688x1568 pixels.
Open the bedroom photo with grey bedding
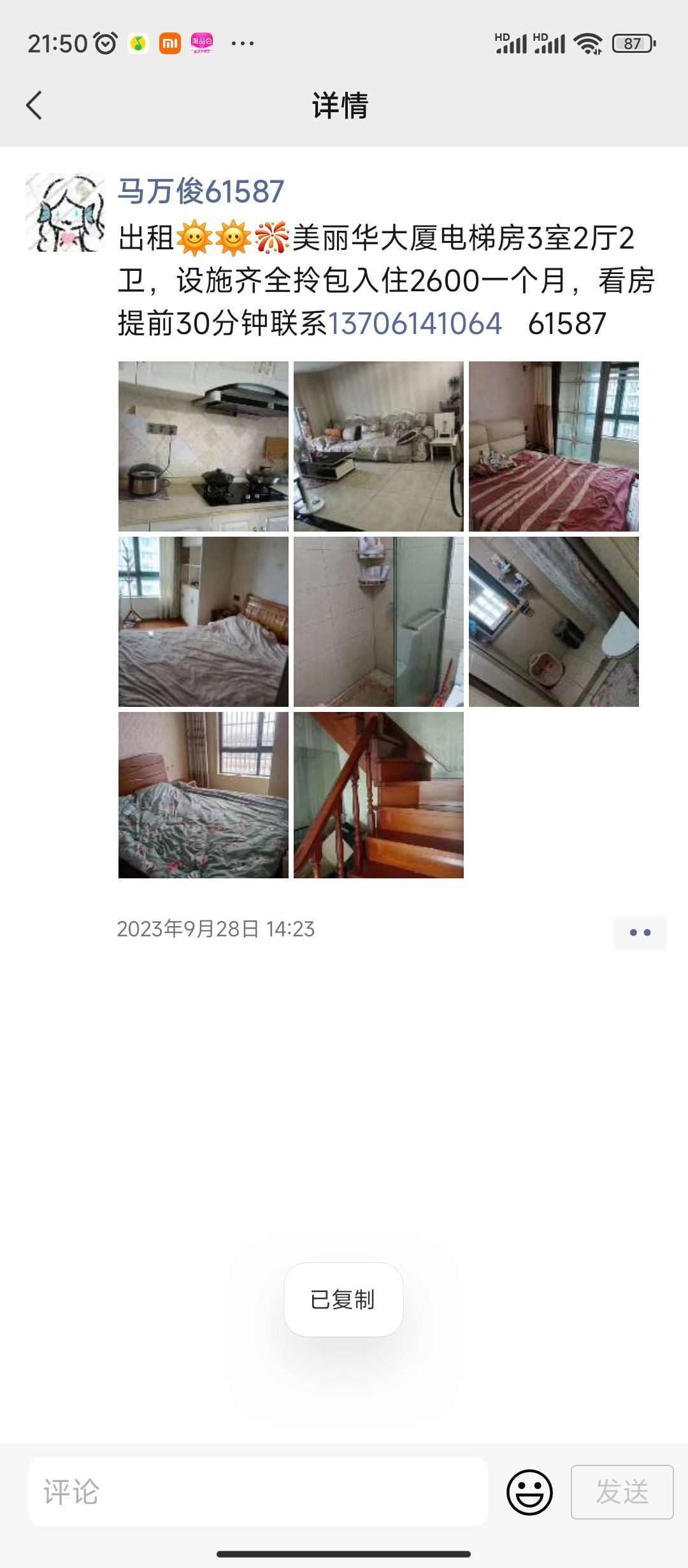coord(203,621)
